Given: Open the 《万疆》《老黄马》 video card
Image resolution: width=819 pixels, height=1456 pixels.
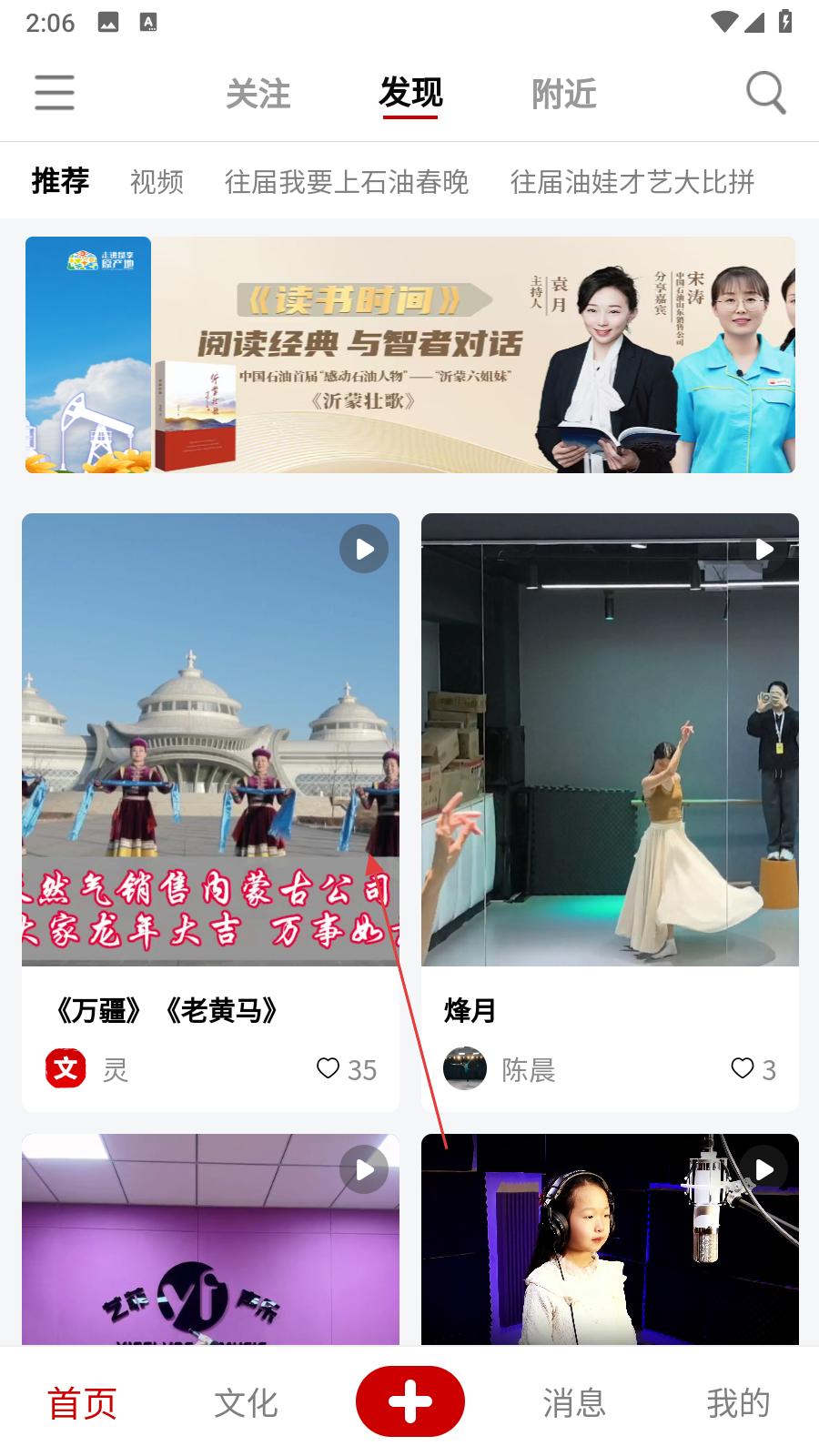Looking at the screenshot, I should click(210, 739).
